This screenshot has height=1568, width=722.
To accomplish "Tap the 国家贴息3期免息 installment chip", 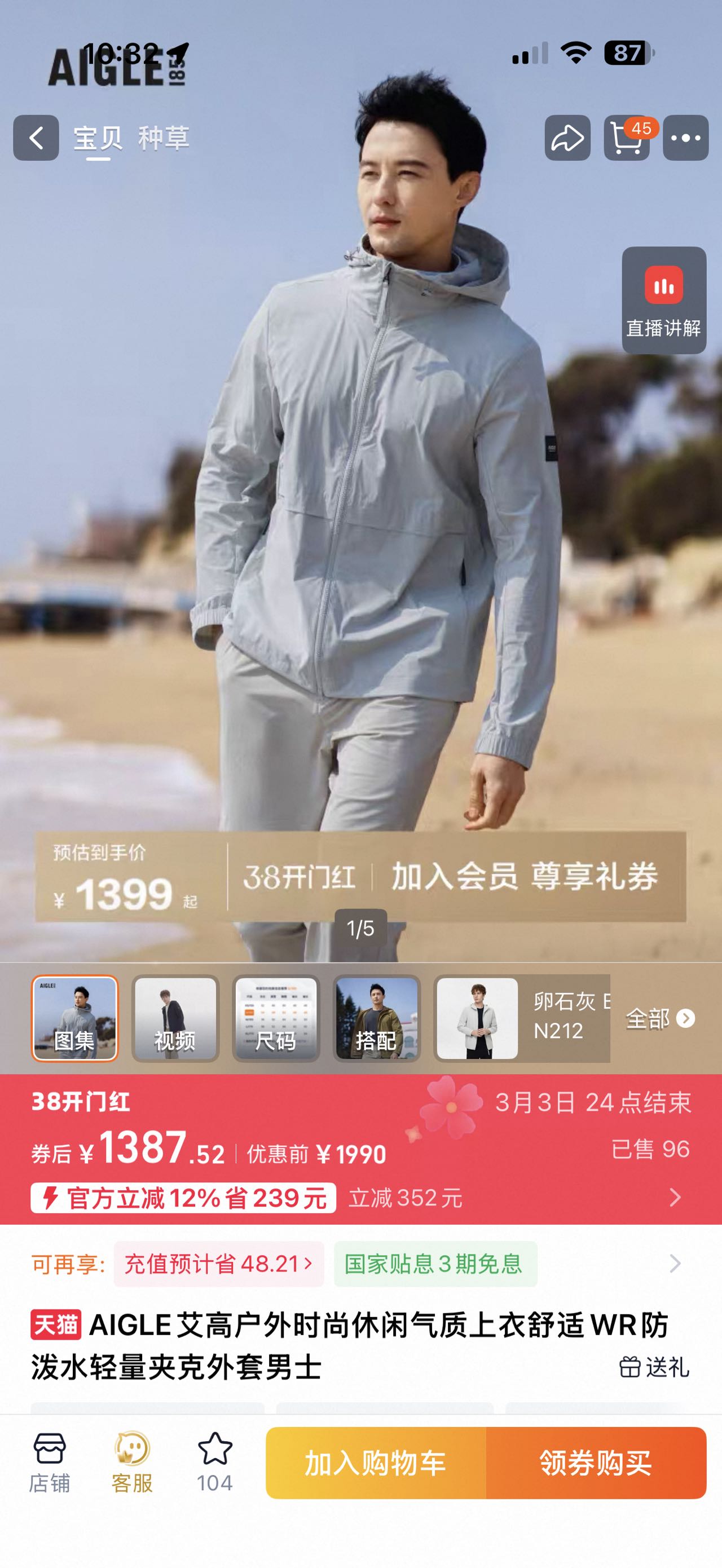I will pos(435,1264).
